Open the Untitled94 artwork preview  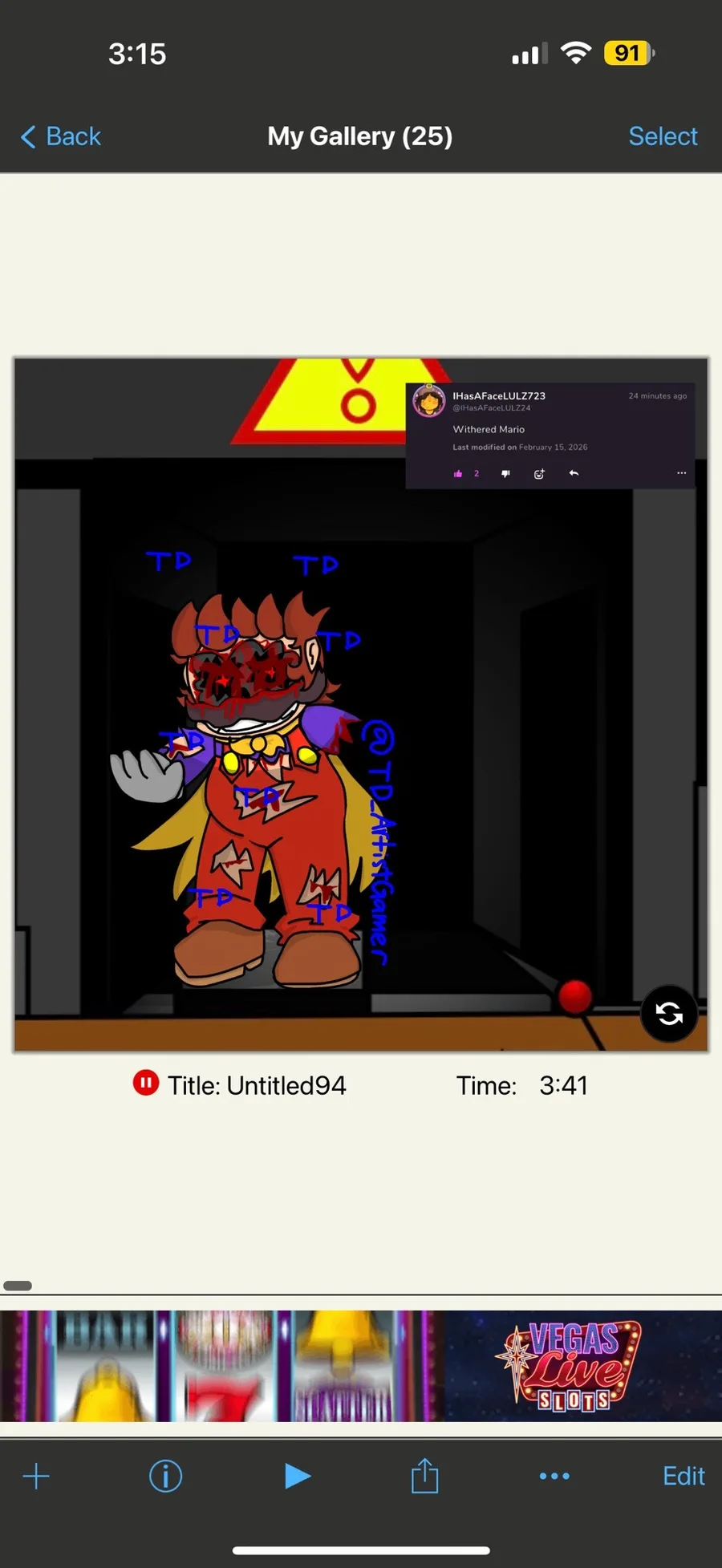click(x=361, y=704)
